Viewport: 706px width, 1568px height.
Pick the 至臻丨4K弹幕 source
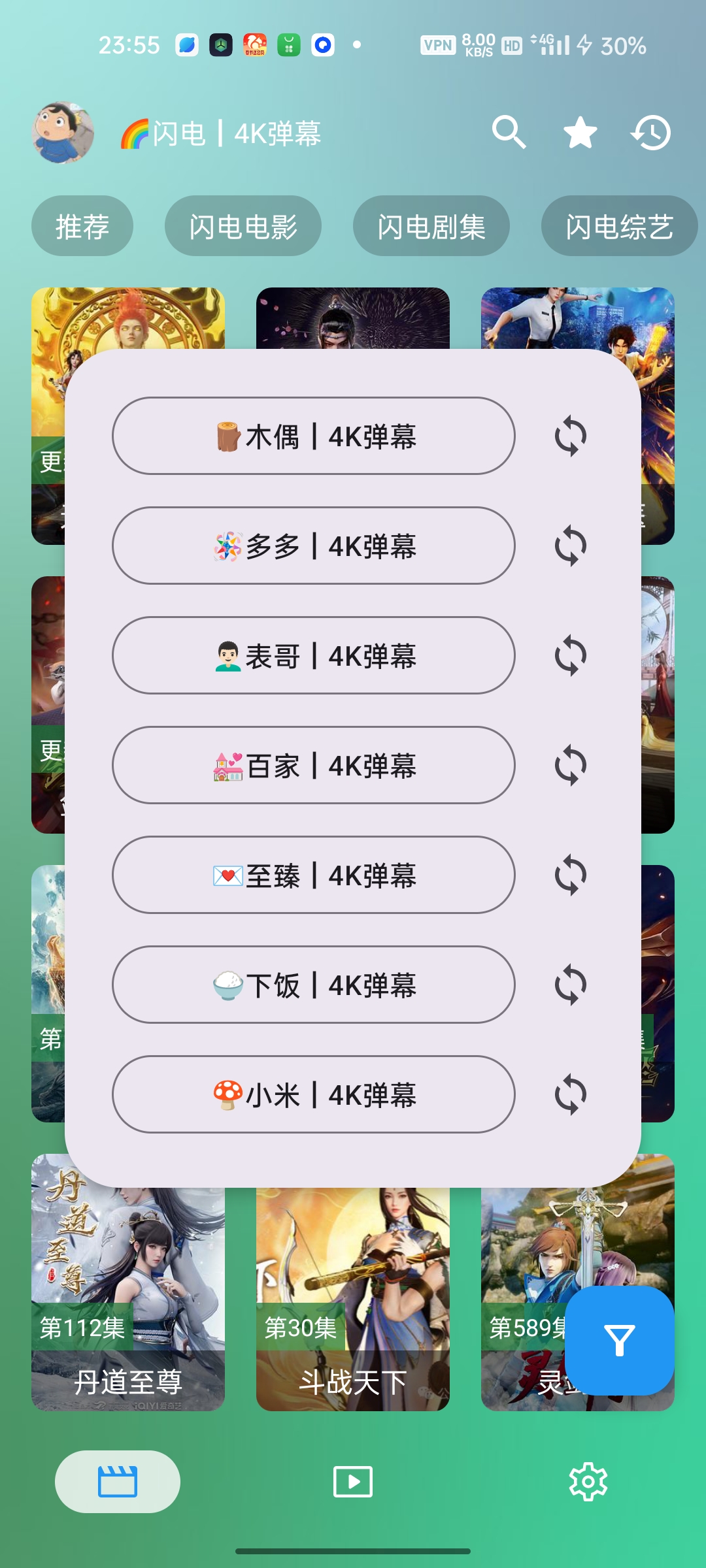(x=314, y=875)
